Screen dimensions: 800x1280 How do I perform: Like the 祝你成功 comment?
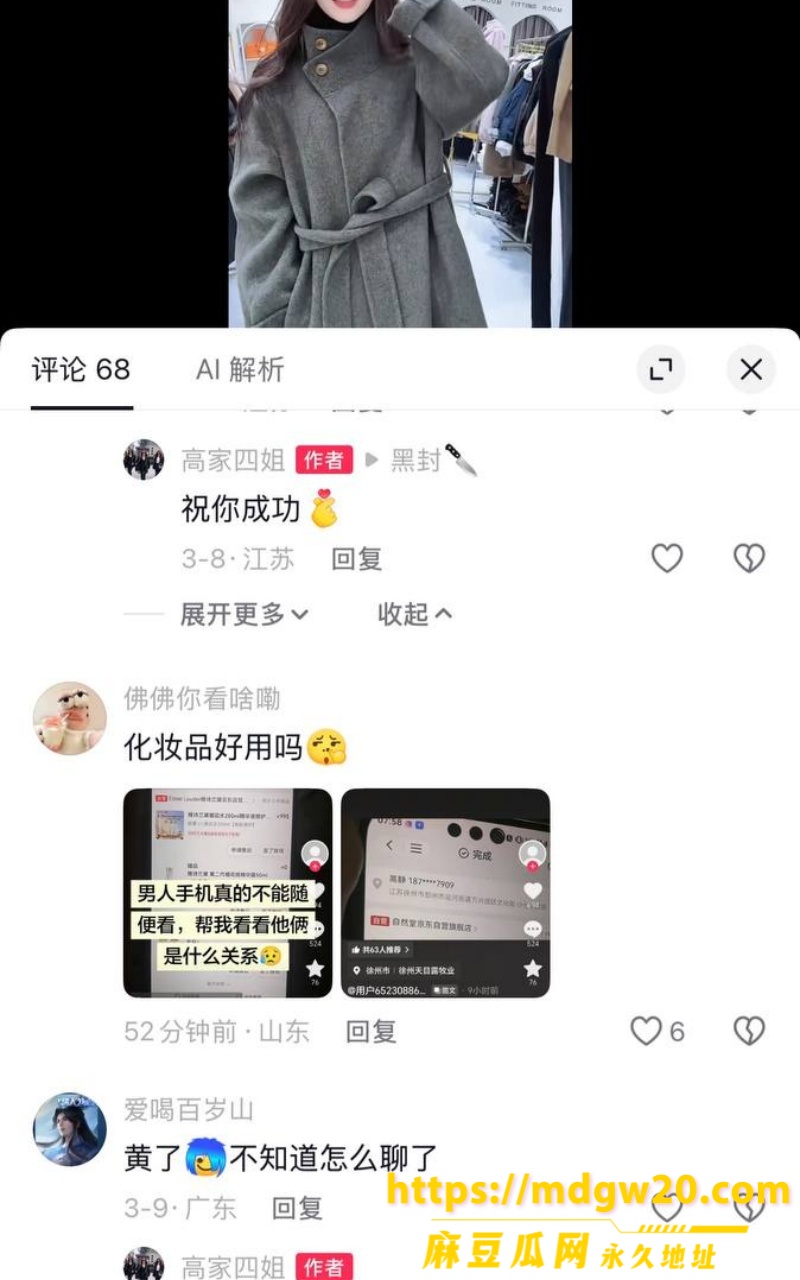tap(667, 558)
